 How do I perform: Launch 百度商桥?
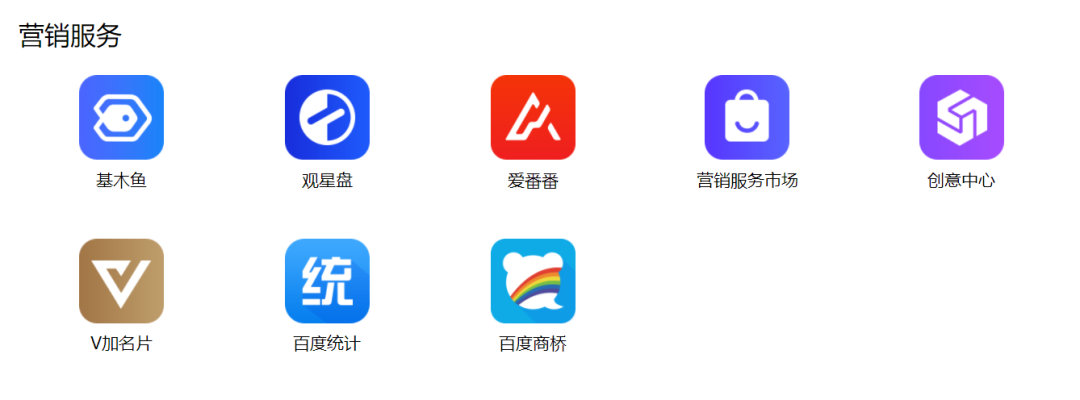coord(533,281)
